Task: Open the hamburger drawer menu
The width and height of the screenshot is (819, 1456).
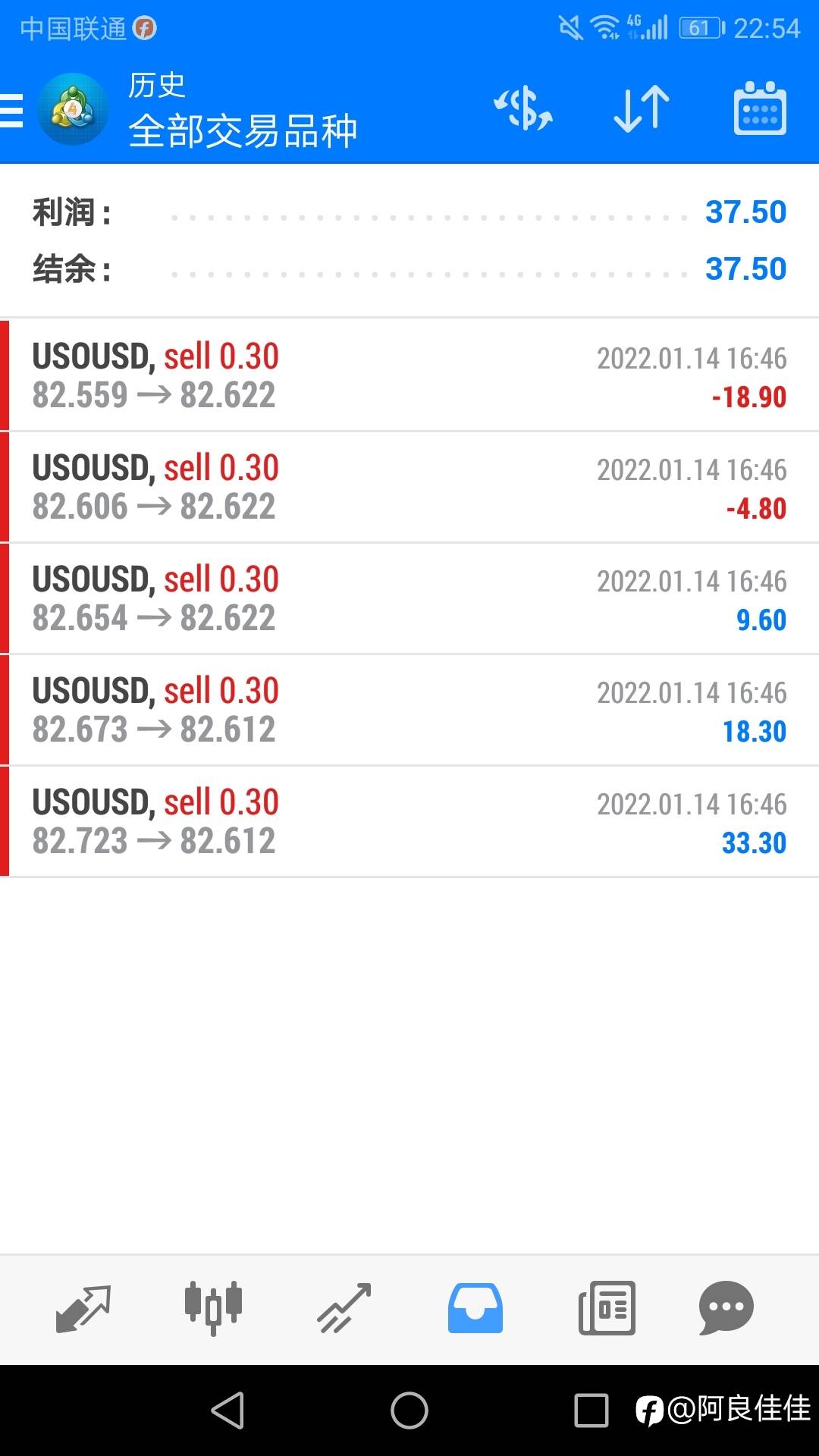Action: coord(11,111)
